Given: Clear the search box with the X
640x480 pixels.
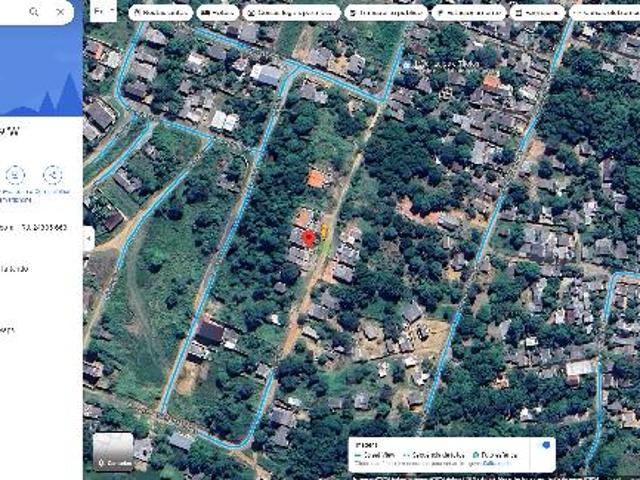Looking at the screenshot, I should 61,12.
